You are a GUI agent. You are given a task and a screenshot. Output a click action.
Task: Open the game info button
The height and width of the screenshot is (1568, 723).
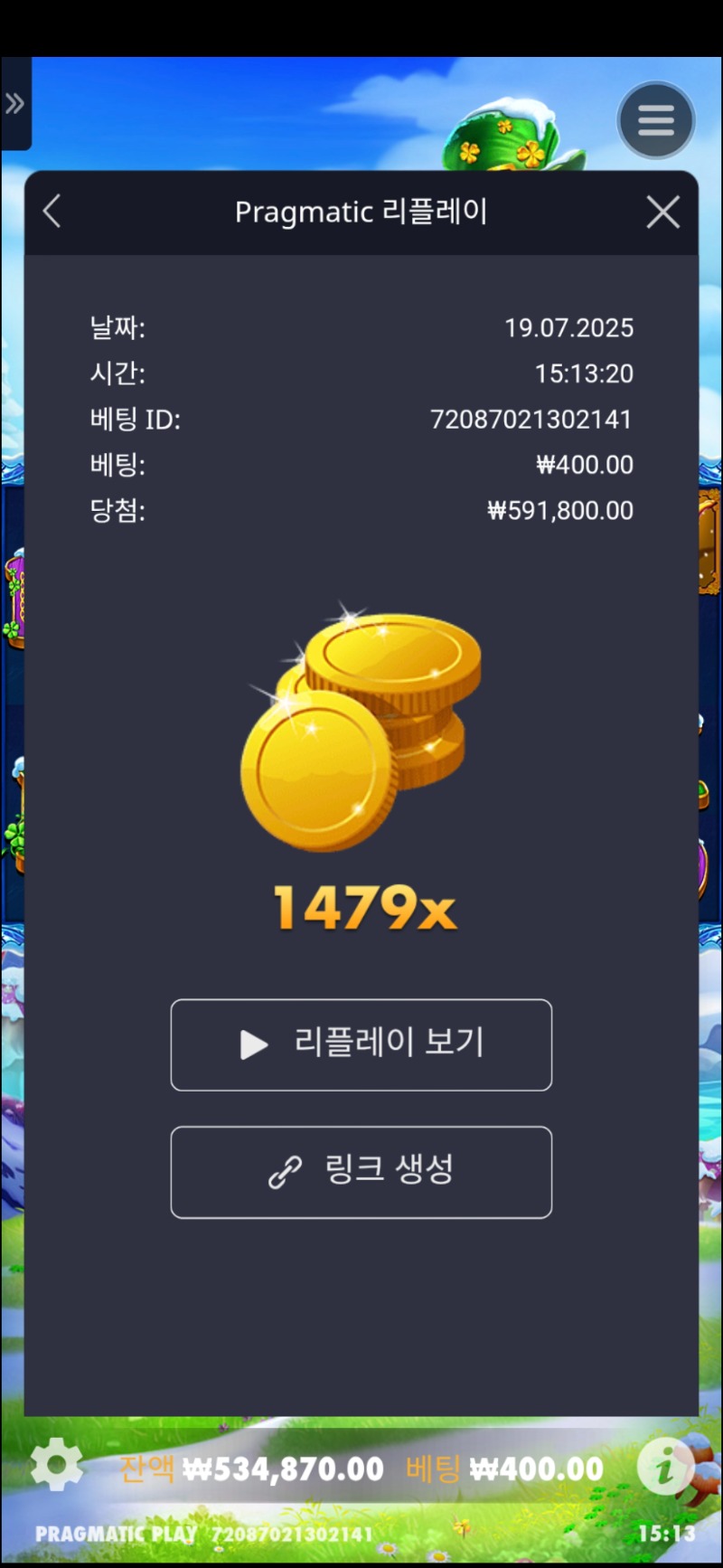click(x=664, y=1466)
